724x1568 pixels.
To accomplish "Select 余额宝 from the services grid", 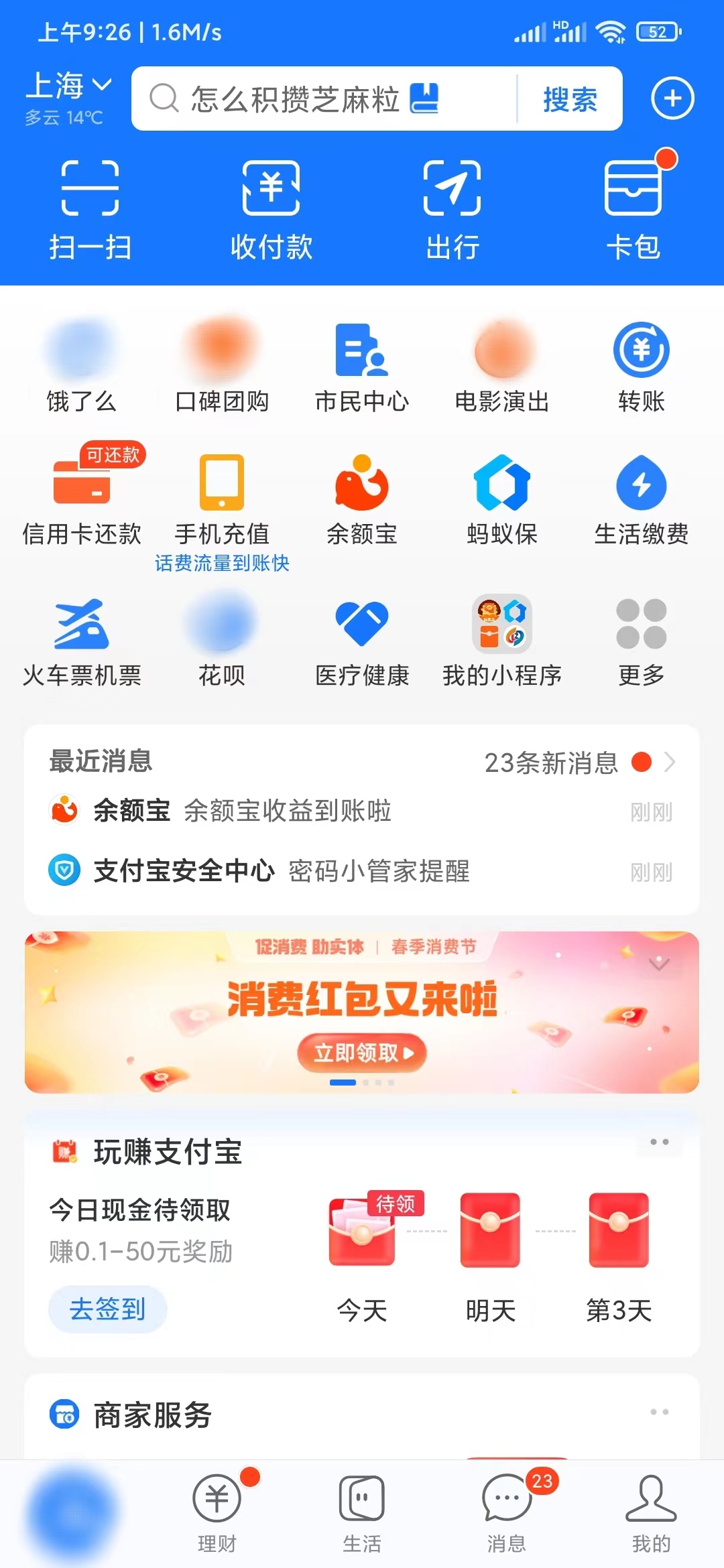I will [362, 499].
